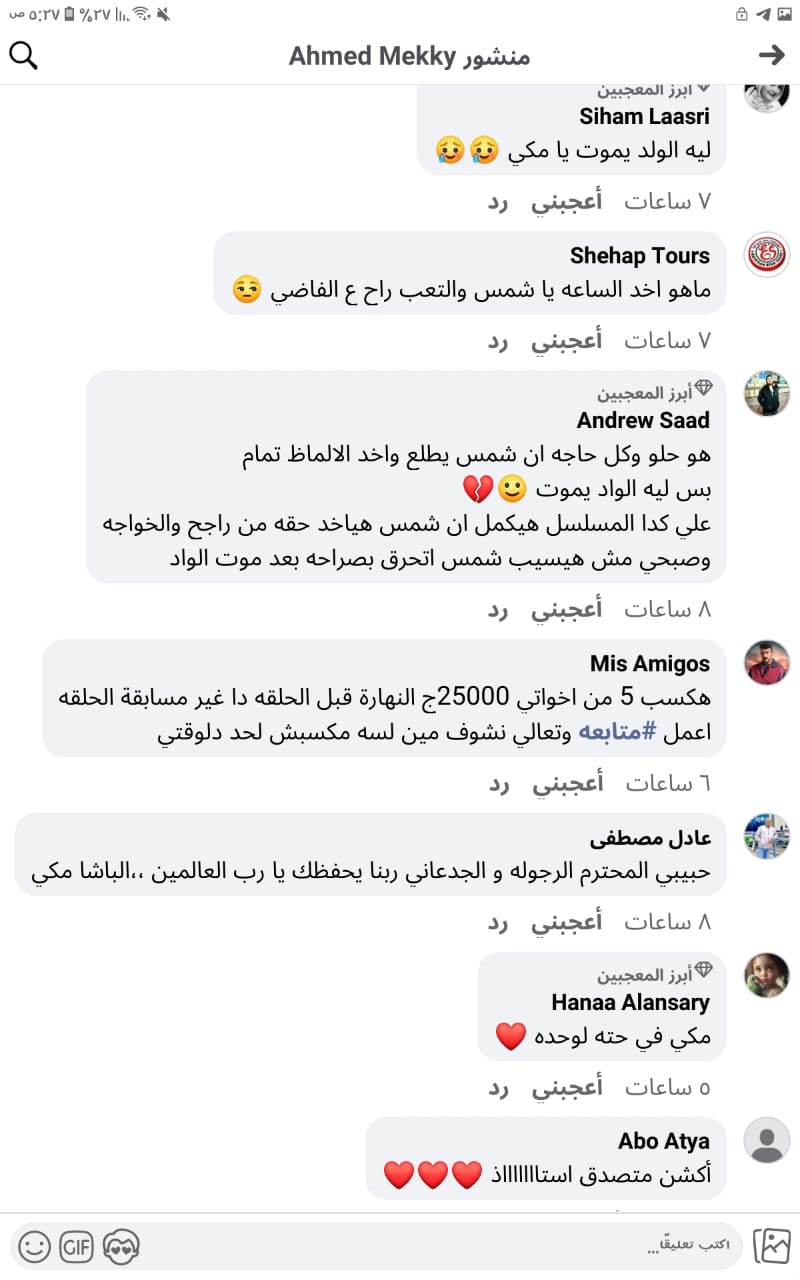Open Abo Atya's profile picture
This screenshot has height=1280, width=800.
(767, 1140)
